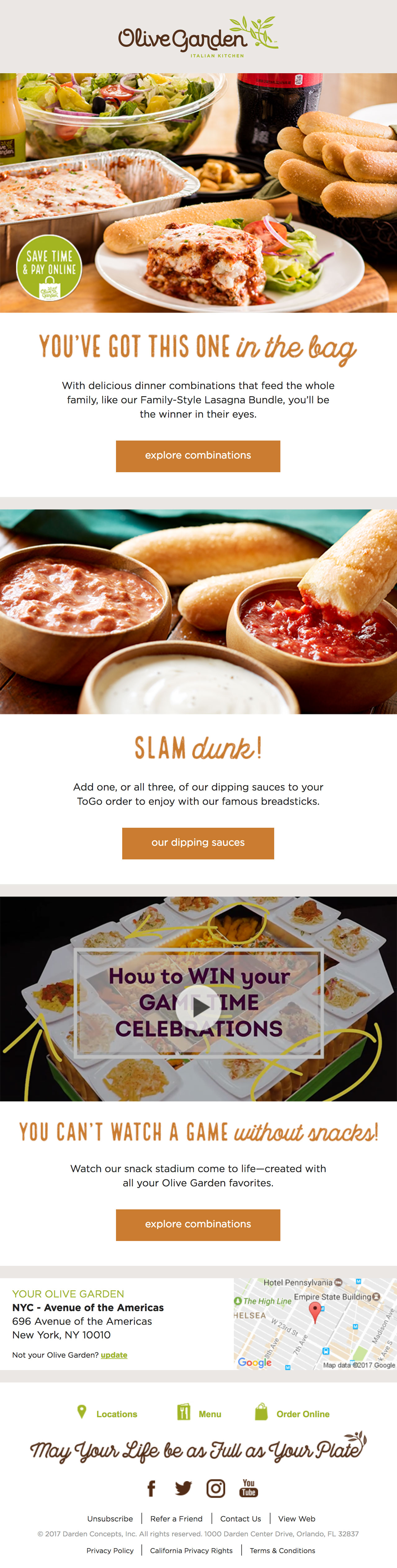Open the map of the NYC location
Screen dimensions: 397x1568
pos(315,1324)
